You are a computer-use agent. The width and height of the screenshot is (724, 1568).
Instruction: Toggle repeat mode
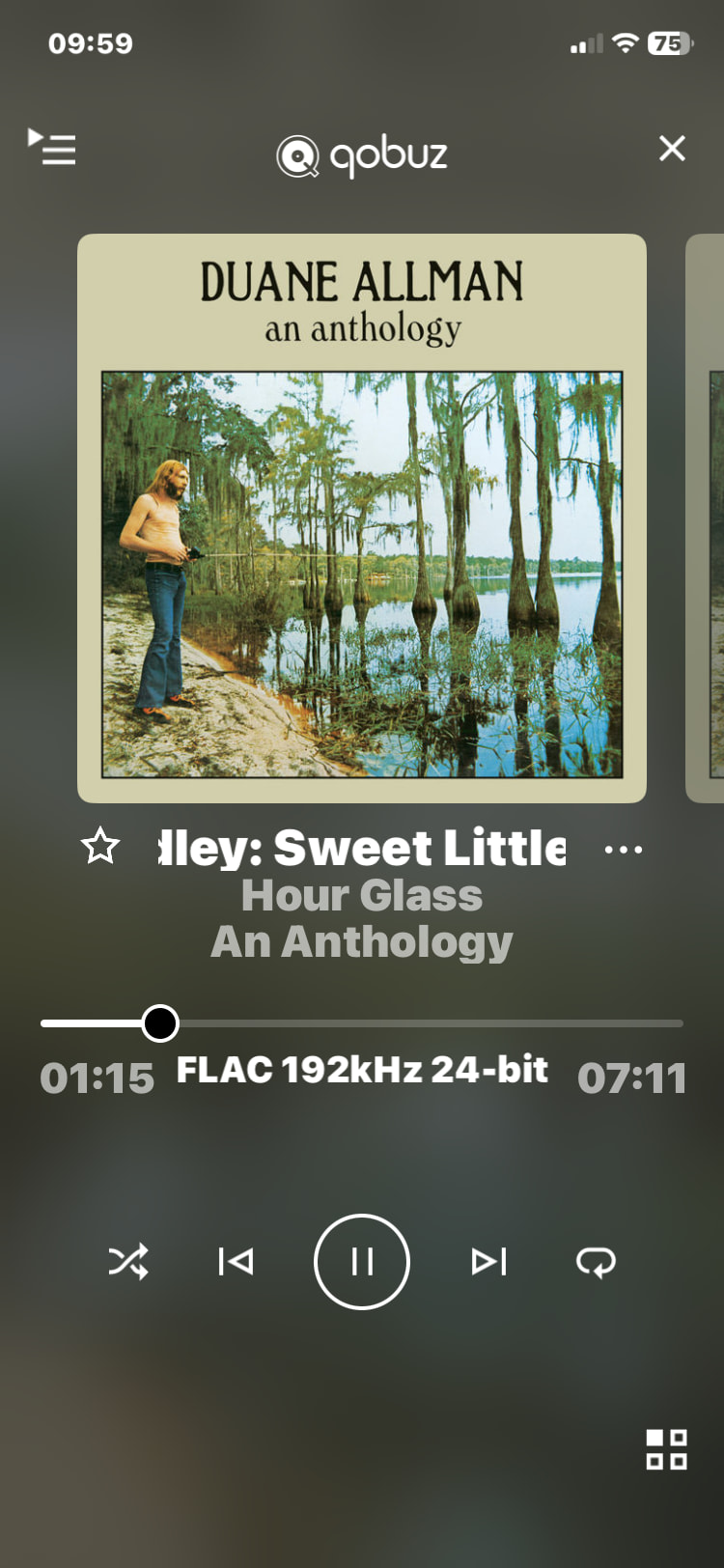pos(596,1261)
